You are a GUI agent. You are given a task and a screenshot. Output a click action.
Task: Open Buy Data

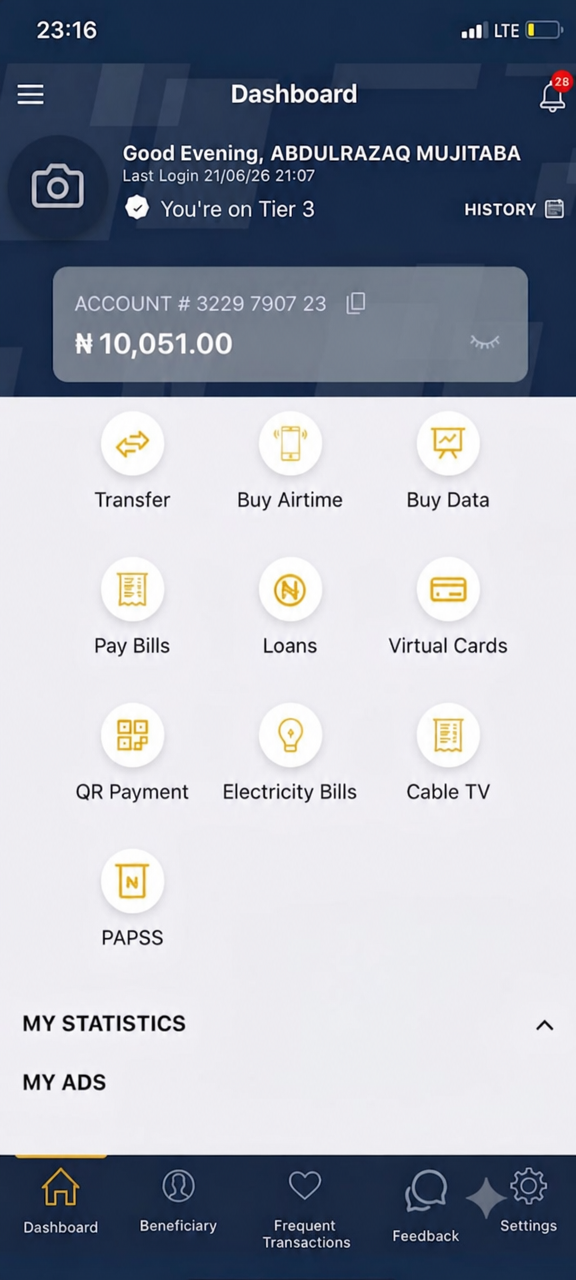448,462
